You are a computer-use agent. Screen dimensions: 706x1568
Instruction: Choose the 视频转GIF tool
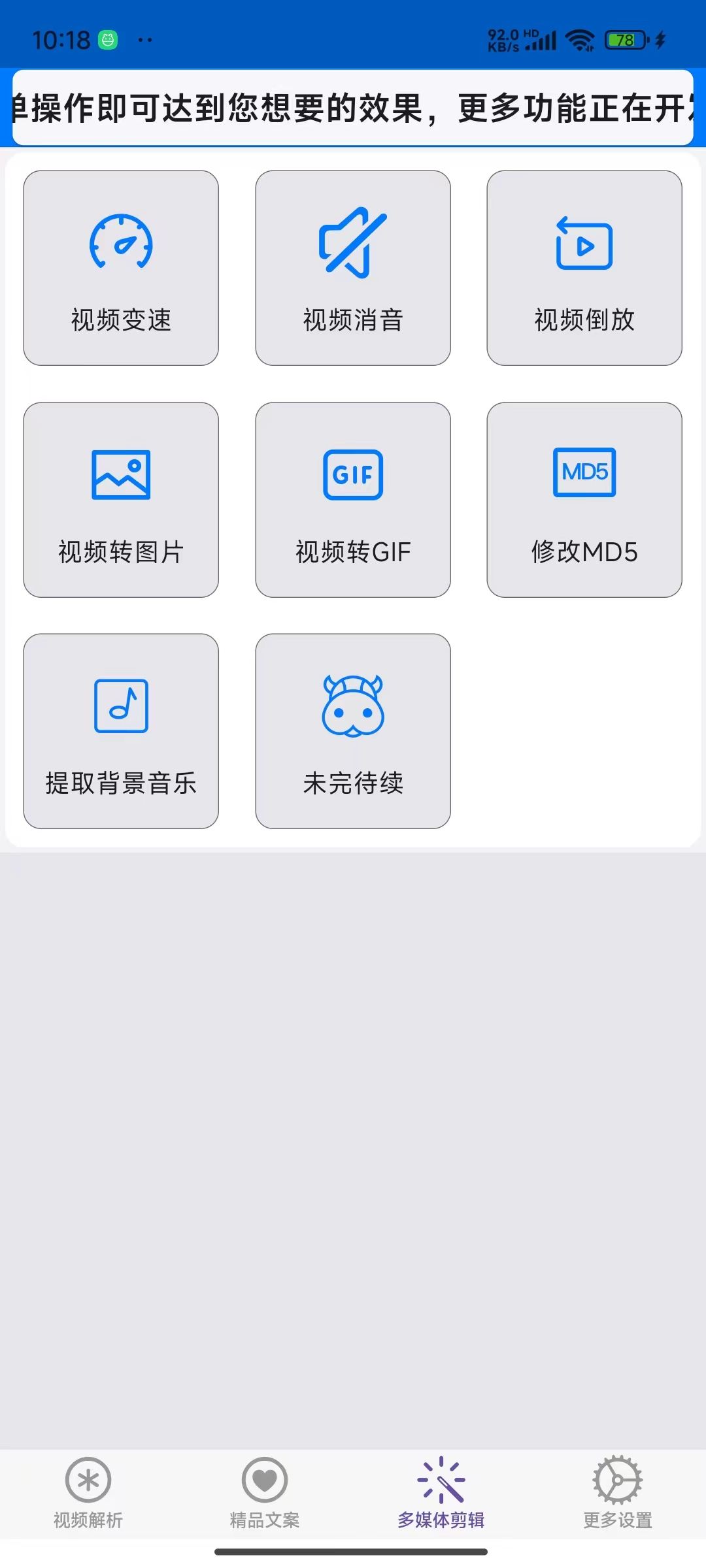pos(353,500)
